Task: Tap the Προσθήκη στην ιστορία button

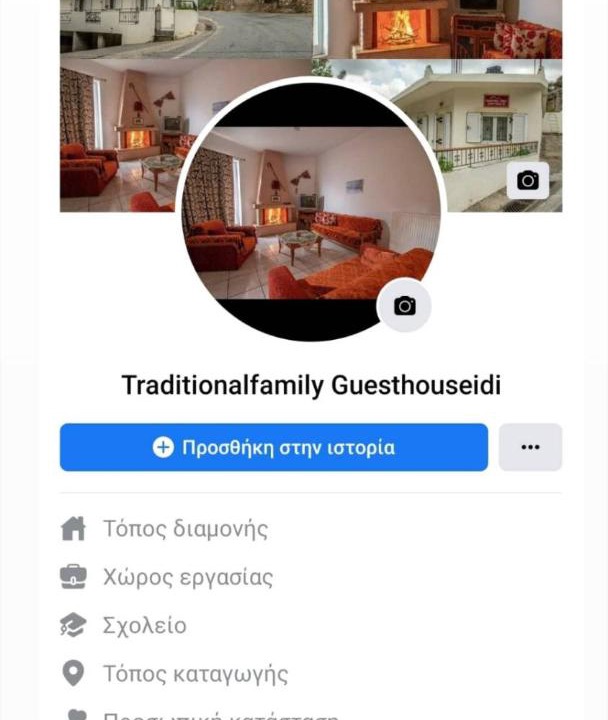Action: click(273, 447)
